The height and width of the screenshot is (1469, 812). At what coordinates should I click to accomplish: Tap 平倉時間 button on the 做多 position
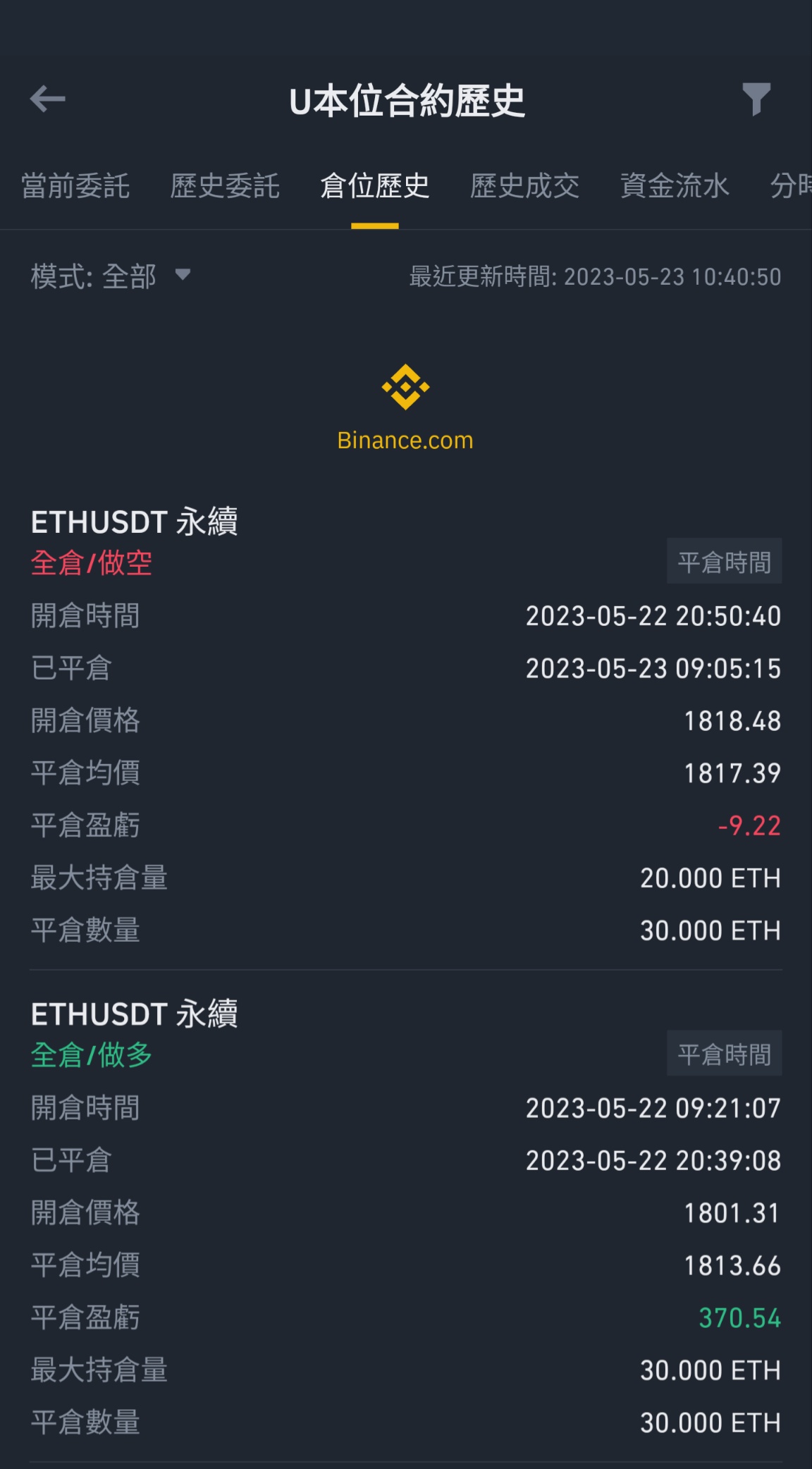click(x=725, y=1053)
